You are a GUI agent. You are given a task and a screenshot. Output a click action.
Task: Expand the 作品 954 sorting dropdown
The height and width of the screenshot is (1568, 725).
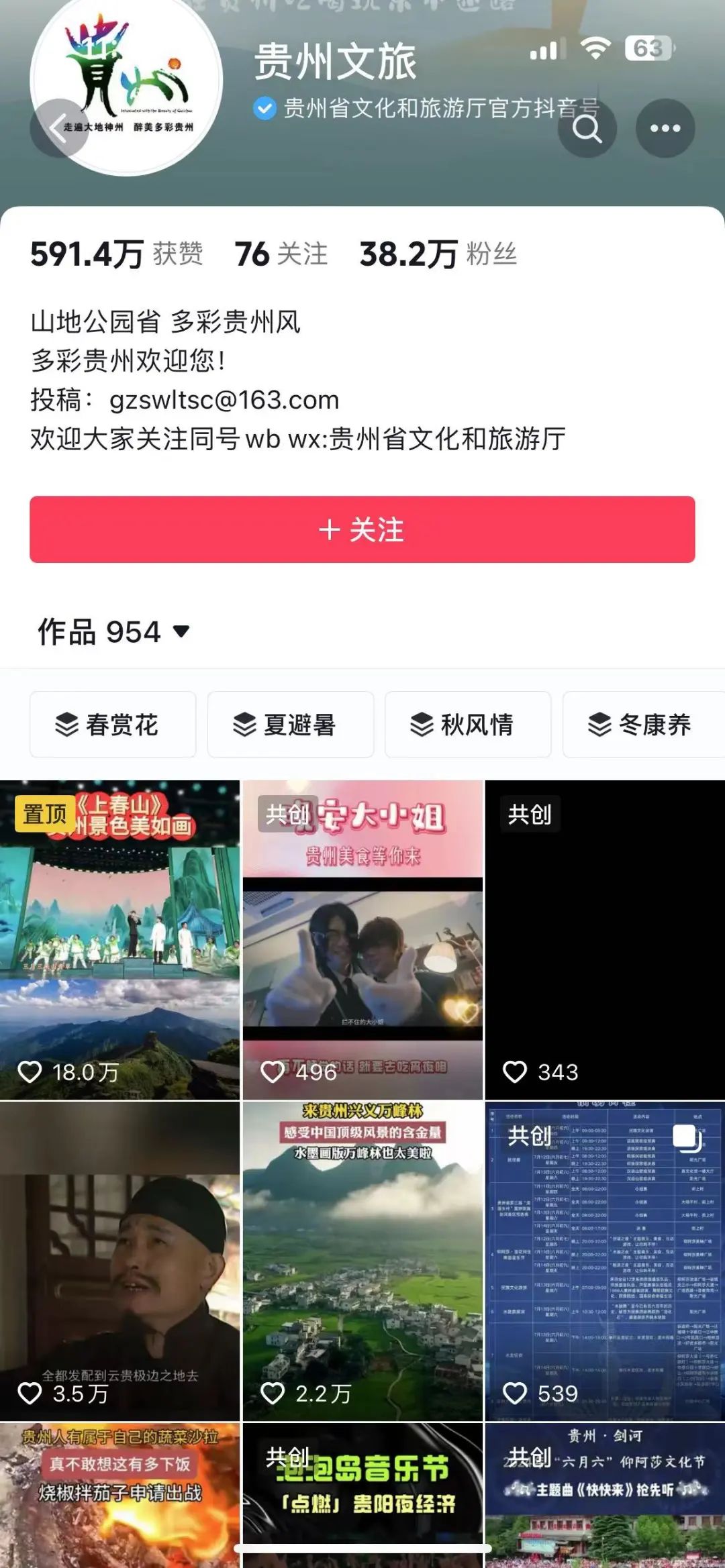pyautogui.click(x=114, y=632)
